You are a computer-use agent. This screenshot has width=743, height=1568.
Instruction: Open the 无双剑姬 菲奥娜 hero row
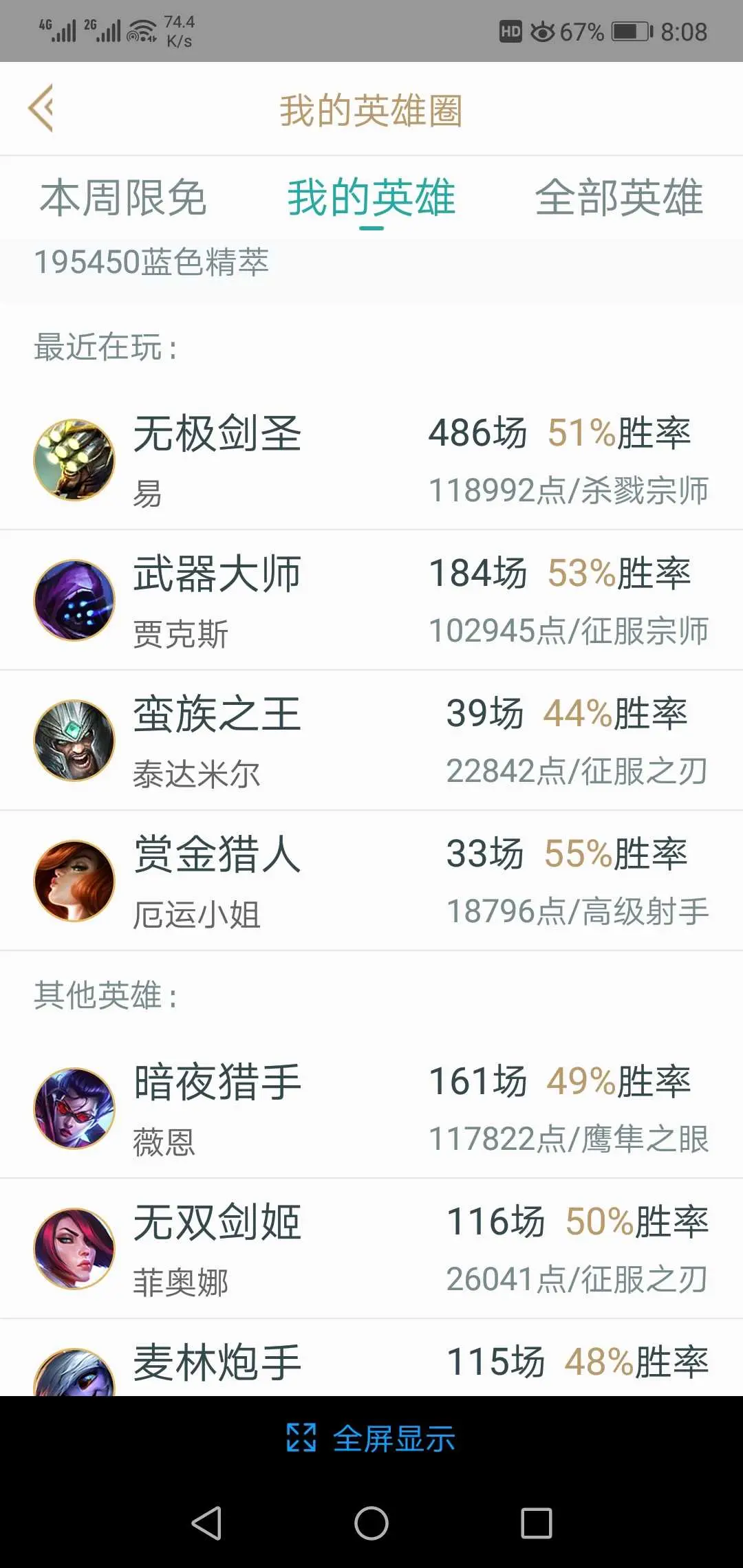point(371,1249)
